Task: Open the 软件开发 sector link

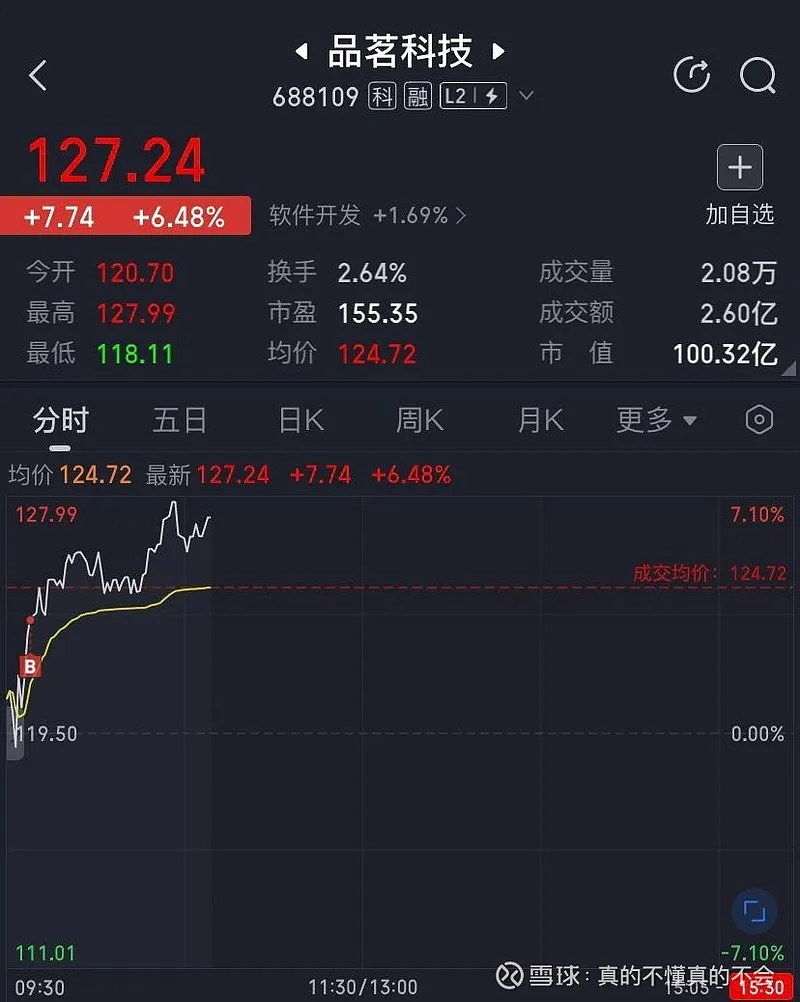Action: coord(367,215)
